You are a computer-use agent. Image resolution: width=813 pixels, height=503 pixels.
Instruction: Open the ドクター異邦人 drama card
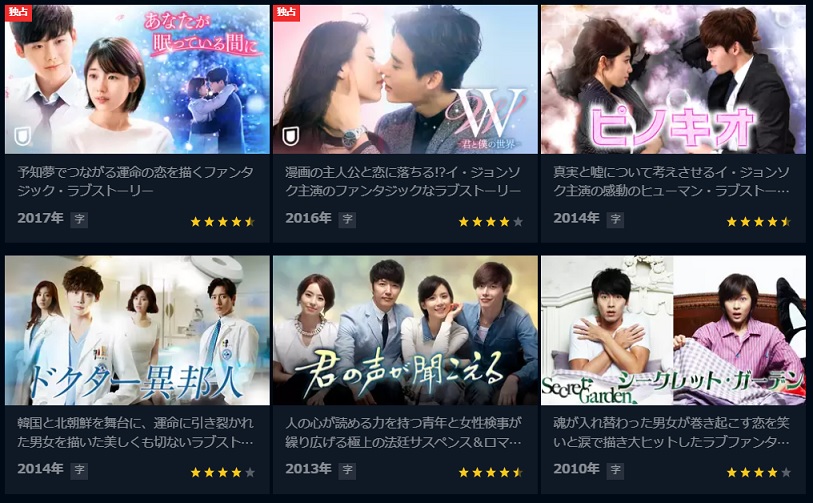click(x=137, y=330)
